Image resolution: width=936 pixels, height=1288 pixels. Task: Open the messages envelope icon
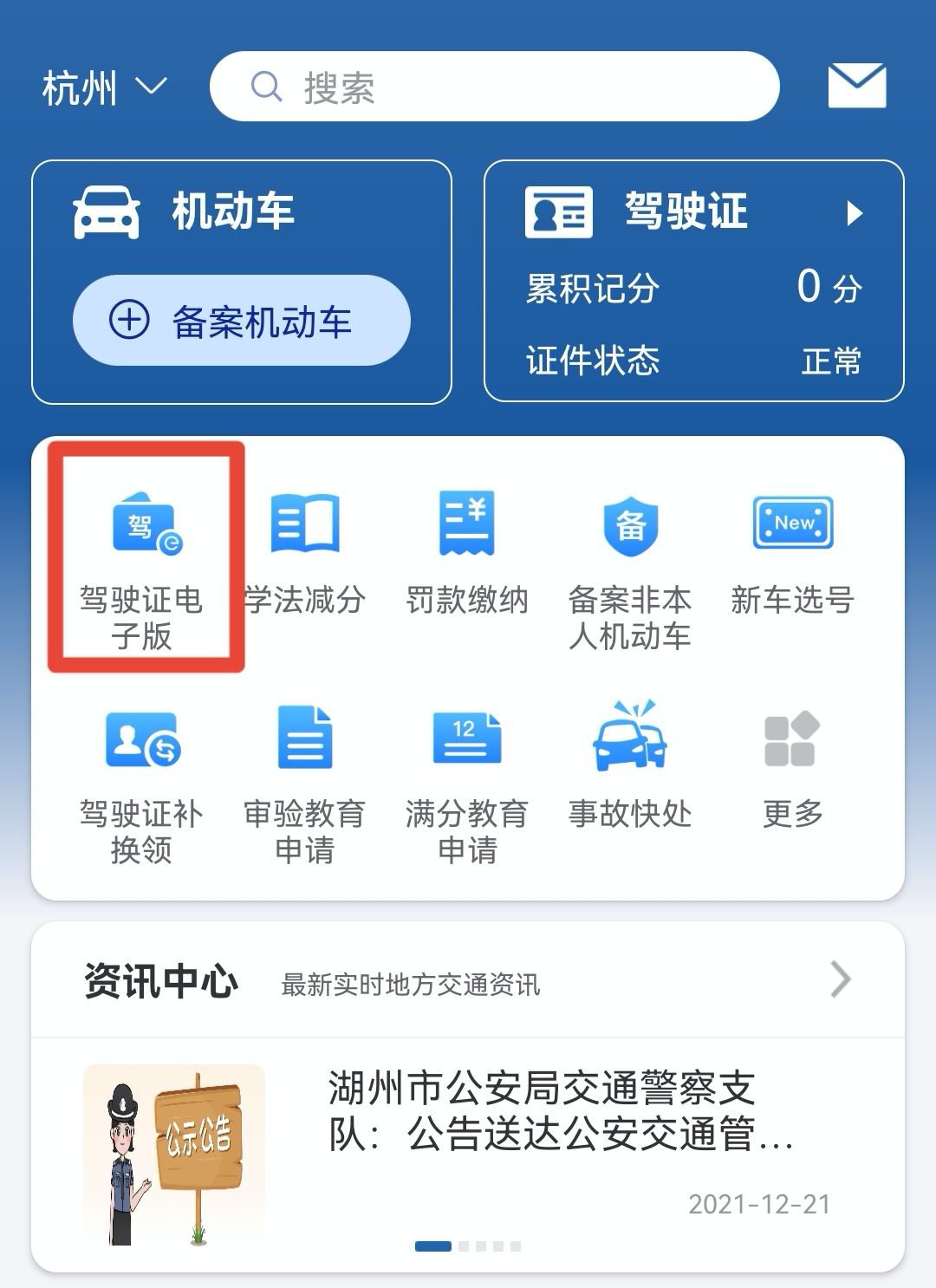856,86
